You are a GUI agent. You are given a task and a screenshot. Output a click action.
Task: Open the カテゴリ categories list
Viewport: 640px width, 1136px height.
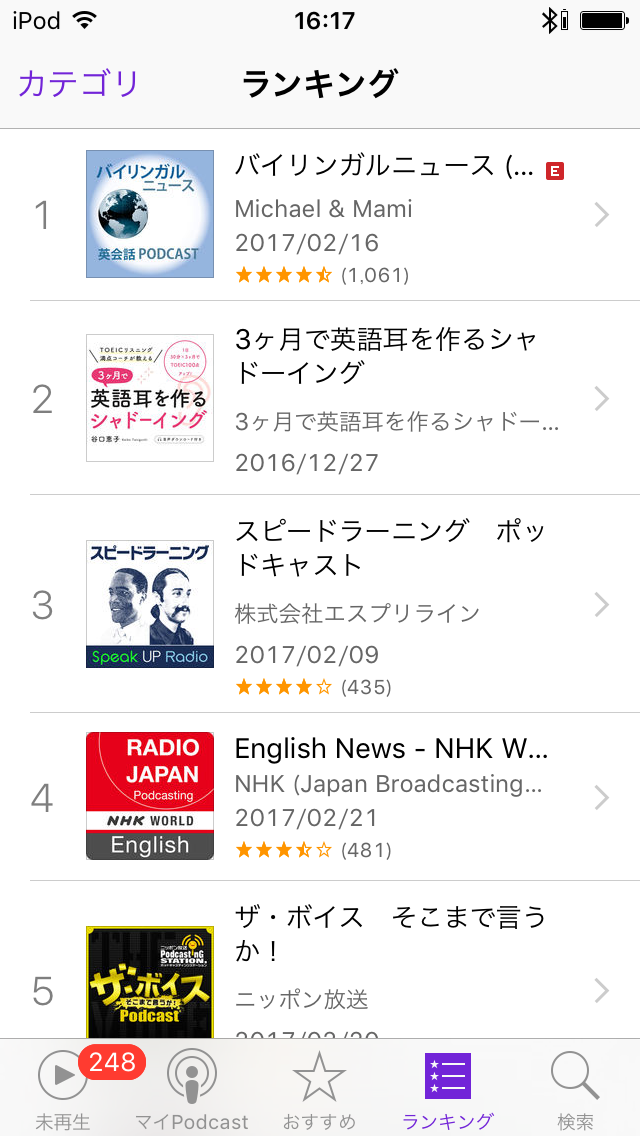click(78, 84)
